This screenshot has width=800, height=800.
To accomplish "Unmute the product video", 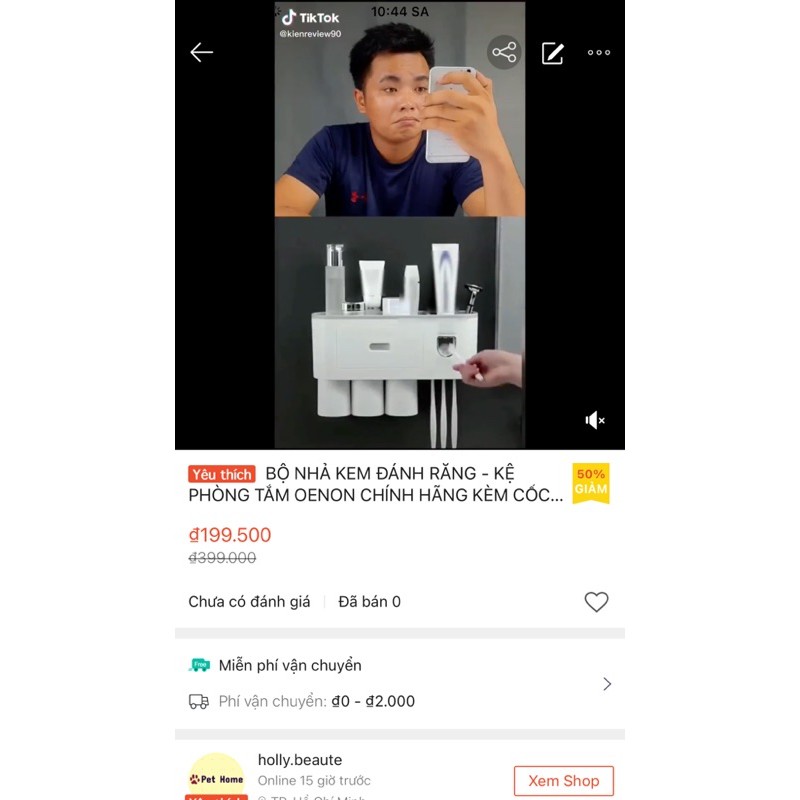I will [595, 420].
